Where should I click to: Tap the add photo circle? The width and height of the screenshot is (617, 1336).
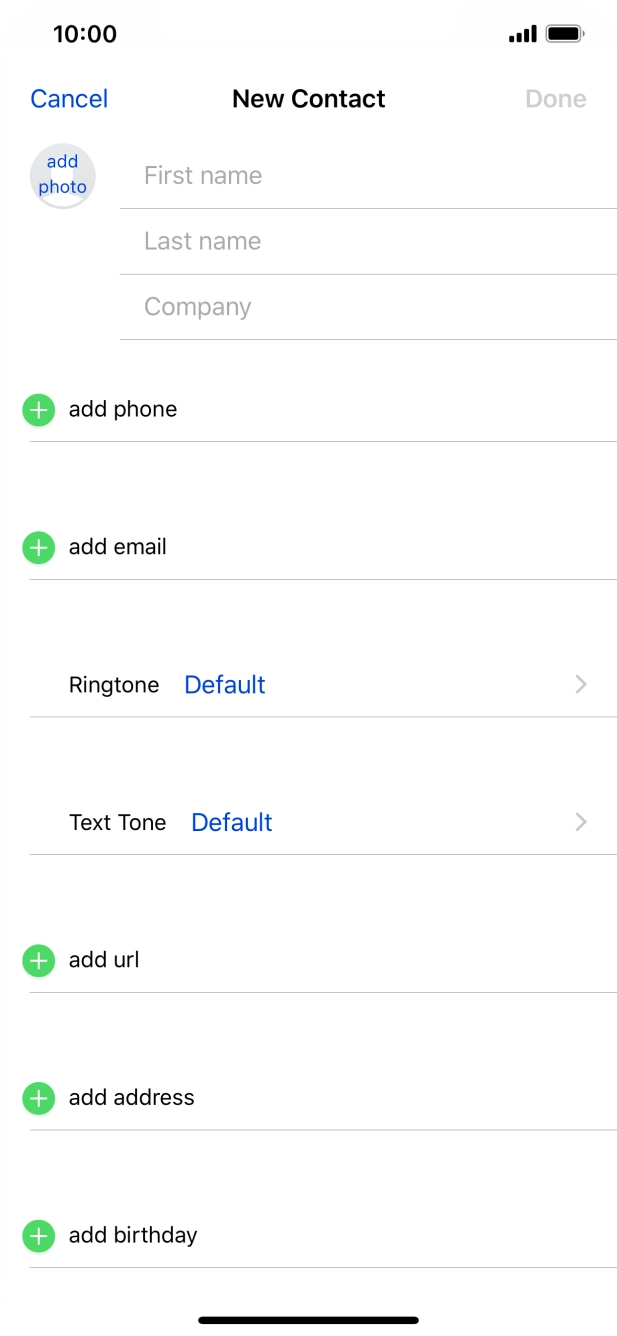pyautogui.click(x=63, y=176)
